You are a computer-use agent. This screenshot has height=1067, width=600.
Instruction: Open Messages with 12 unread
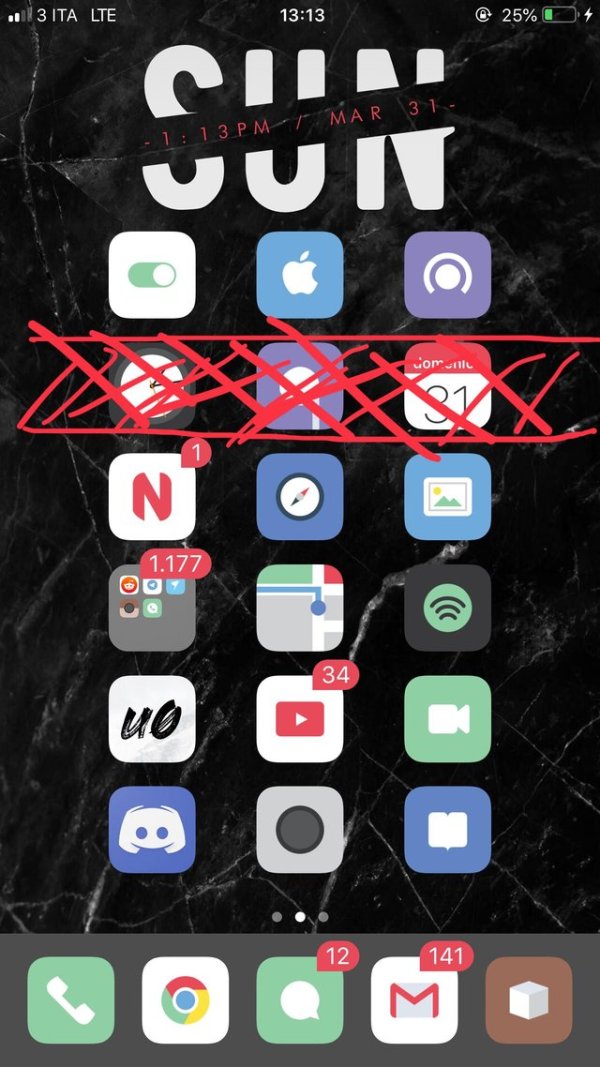pyautogui.click(x=300, y=1000)
